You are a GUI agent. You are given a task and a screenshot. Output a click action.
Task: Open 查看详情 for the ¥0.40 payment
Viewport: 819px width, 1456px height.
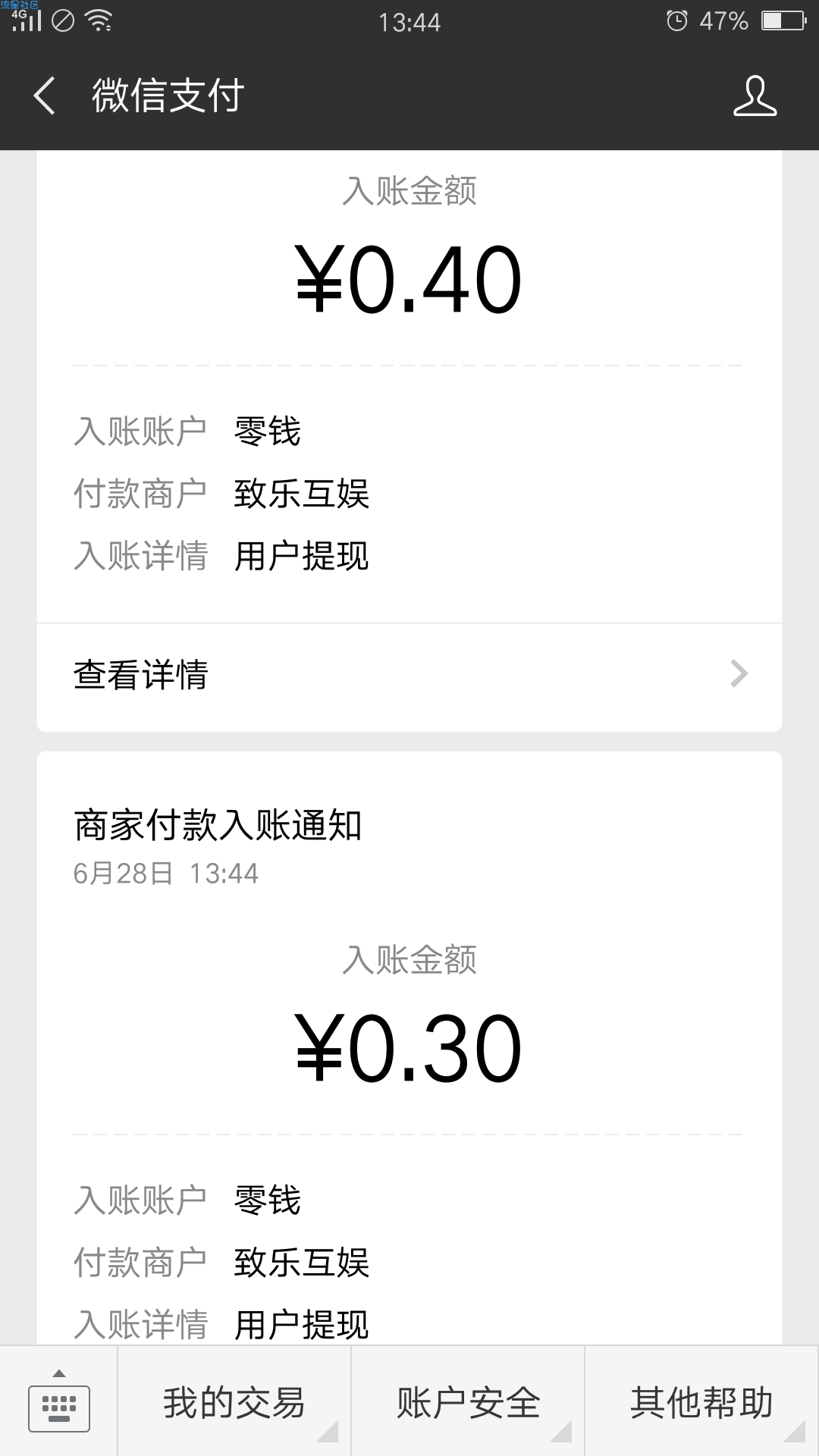[x=409, y=674]
